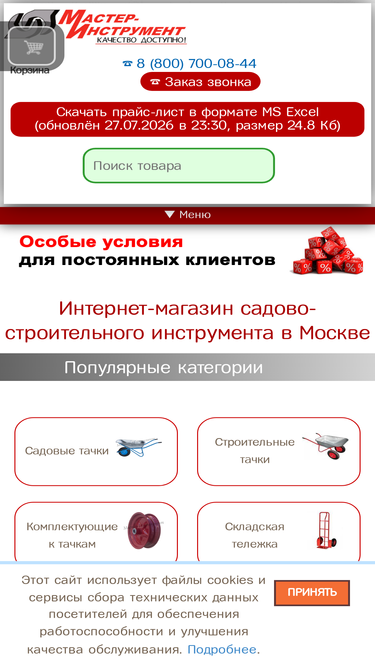375x667 pixels.
Task: Select the Комплектующие к тачкам category
Action: [96, 533]
